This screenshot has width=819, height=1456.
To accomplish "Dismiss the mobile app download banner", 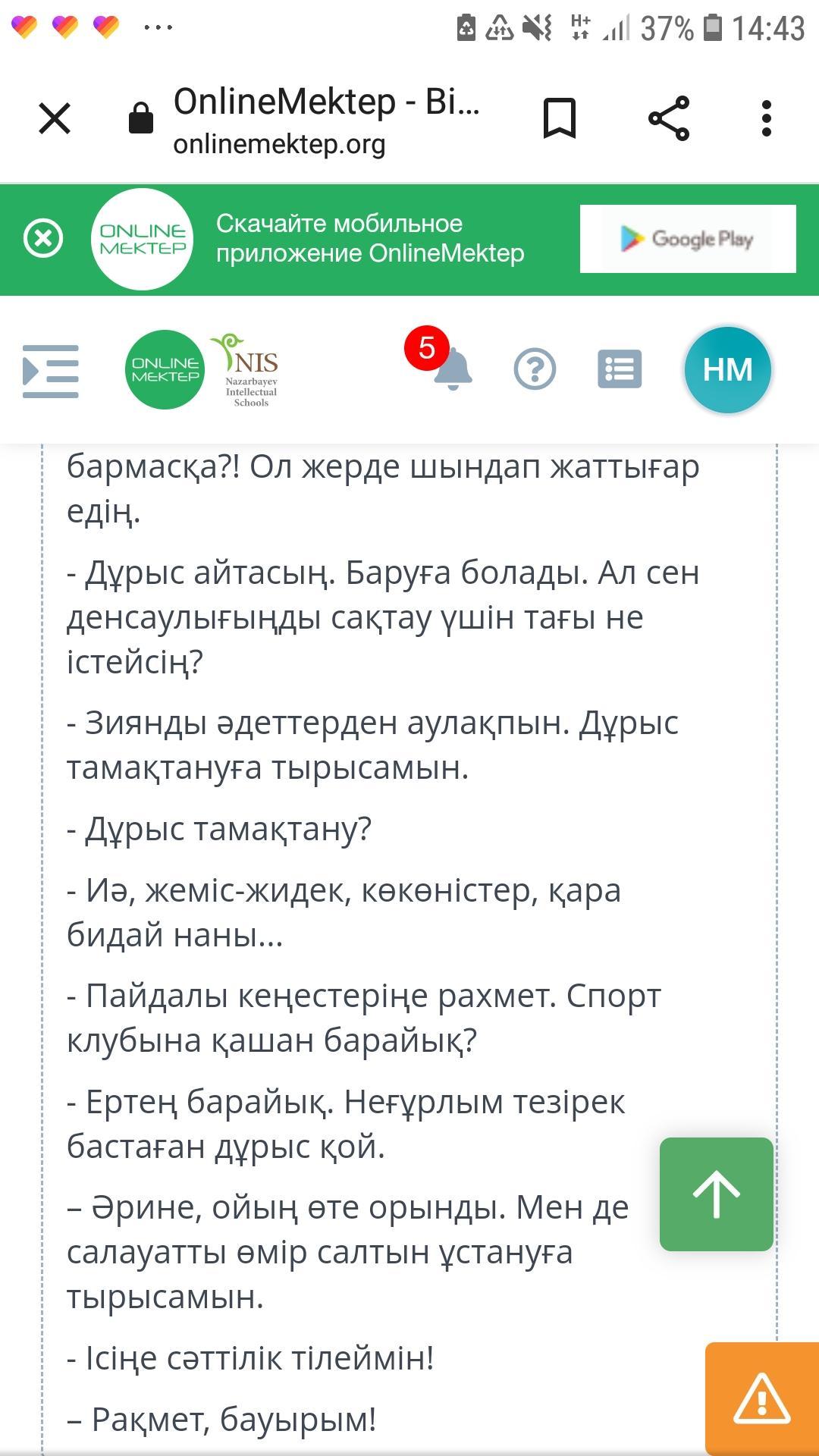I will [x=43, y=239].
